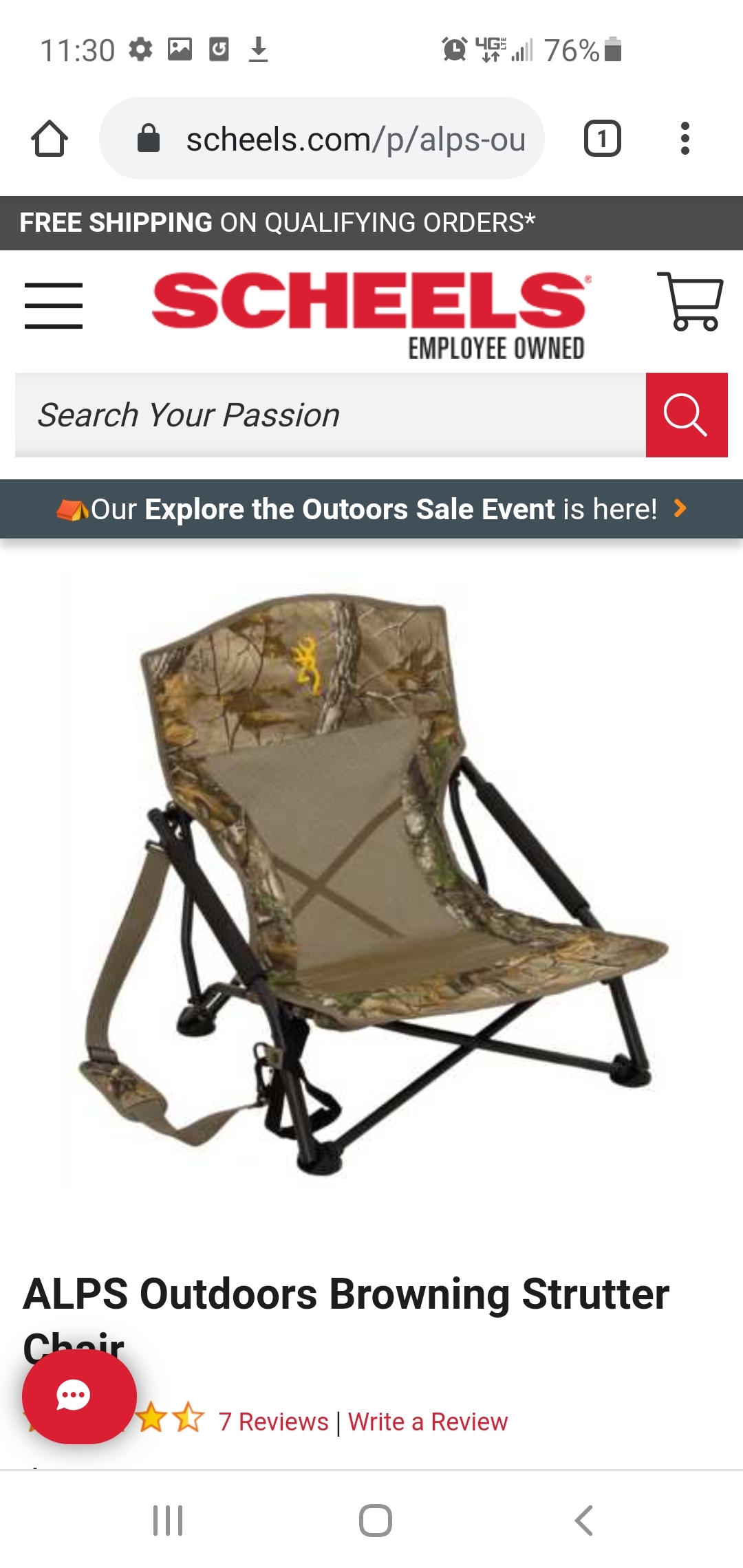The height and width of the screenshot is (1568, 743).
Task: Tap the scheels.com URL address bar
Action: coord(322,139)
